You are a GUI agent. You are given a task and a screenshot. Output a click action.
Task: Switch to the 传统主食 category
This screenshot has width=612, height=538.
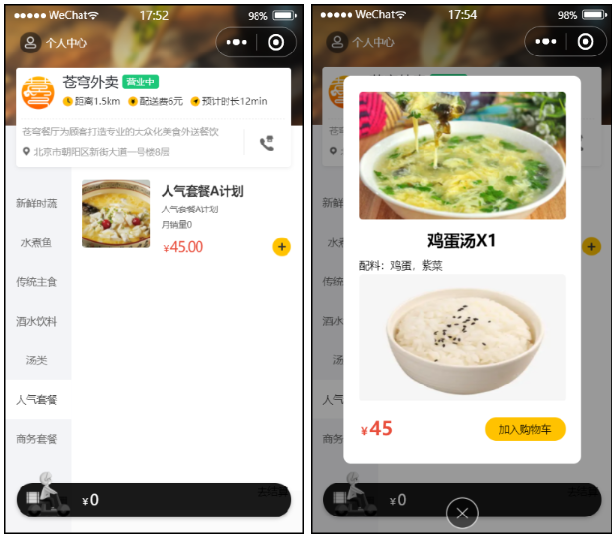37,282
